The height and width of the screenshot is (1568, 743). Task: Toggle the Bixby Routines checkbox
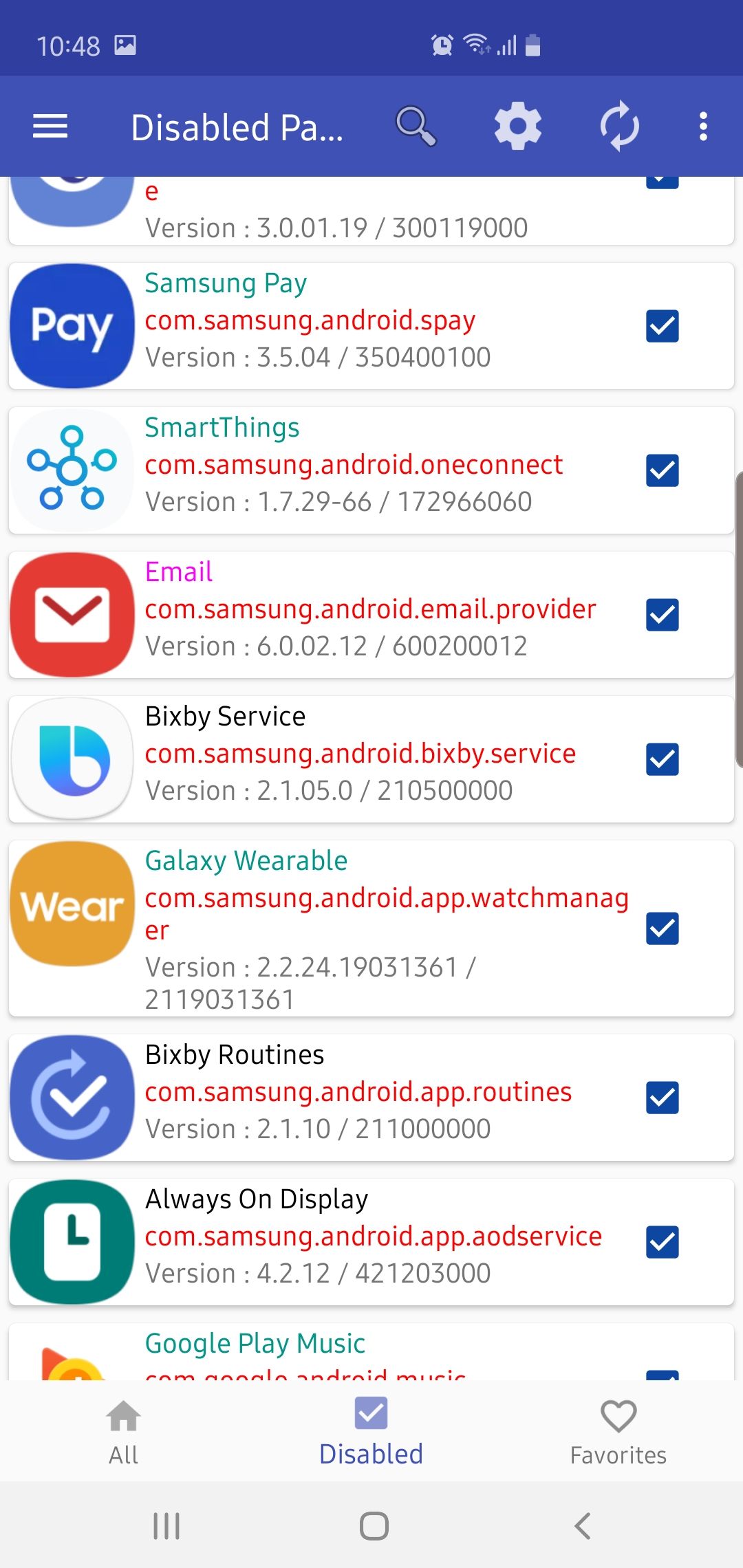662,1098
